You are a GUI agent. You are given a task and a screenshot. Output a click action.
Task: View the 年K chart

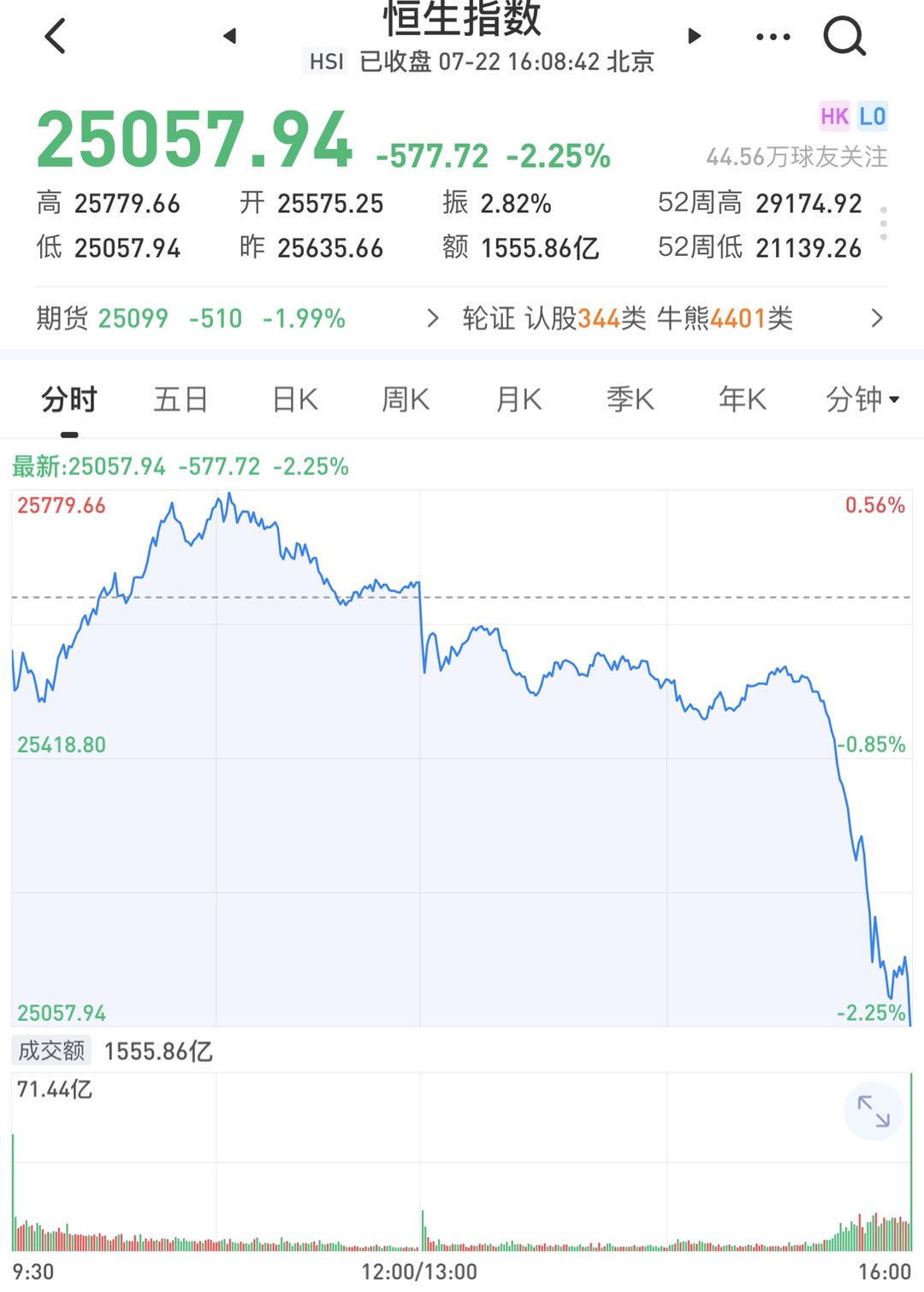click(742, 400)
